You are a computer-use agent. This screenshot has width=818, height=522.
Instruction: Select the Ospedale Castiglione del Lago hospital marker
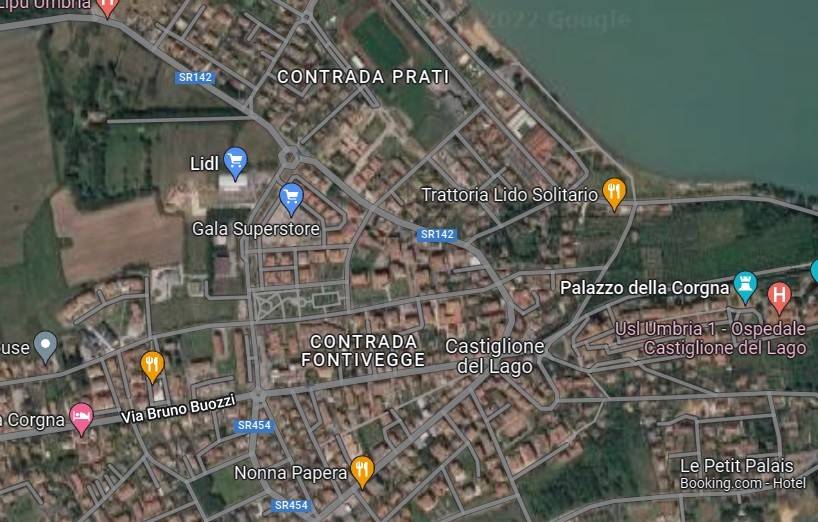pos(779,296)
